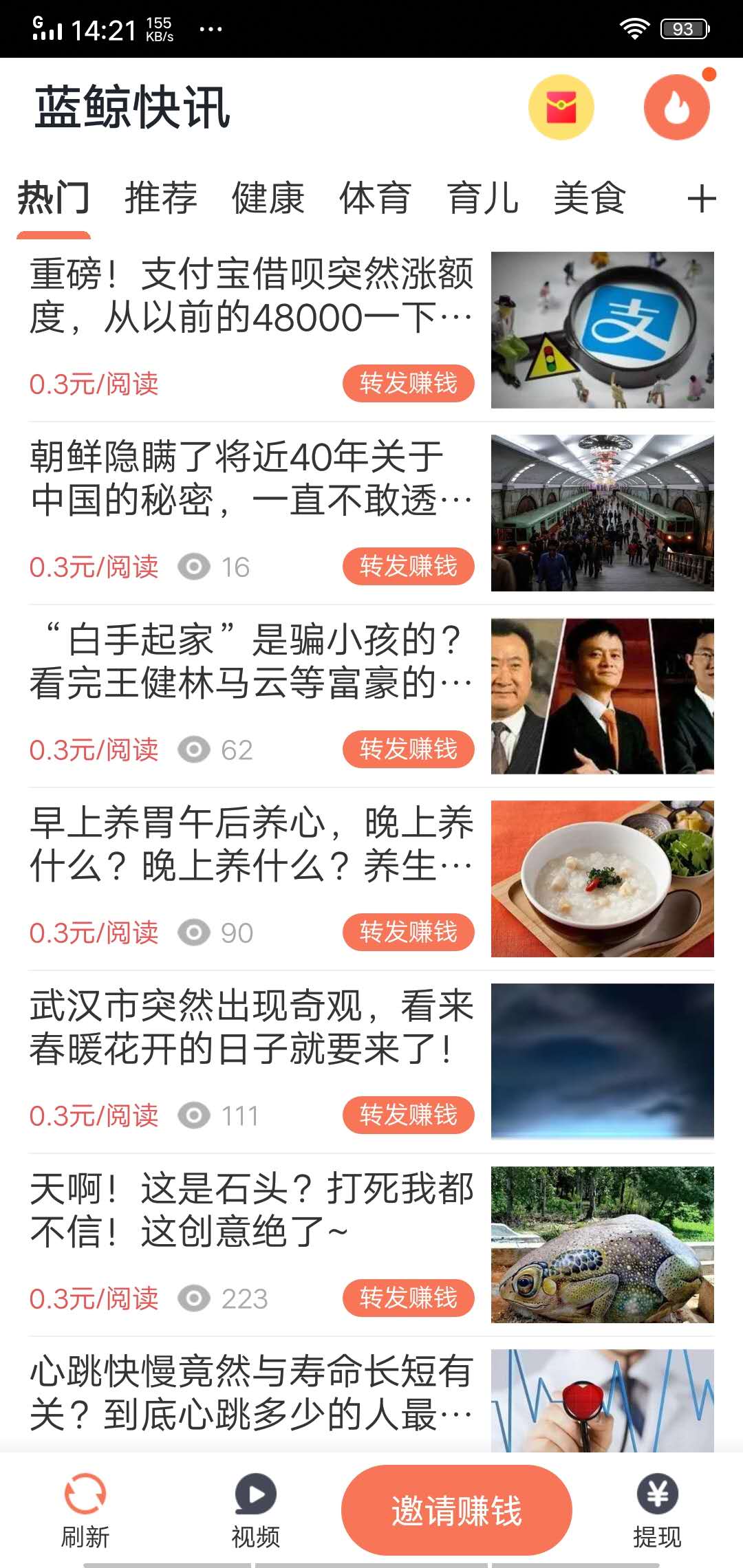Click the eye view-count icon on 朝鲜 article
The width and height of the screenshot is (743, 1568).
pyautogui.click(x=195, y=566)
